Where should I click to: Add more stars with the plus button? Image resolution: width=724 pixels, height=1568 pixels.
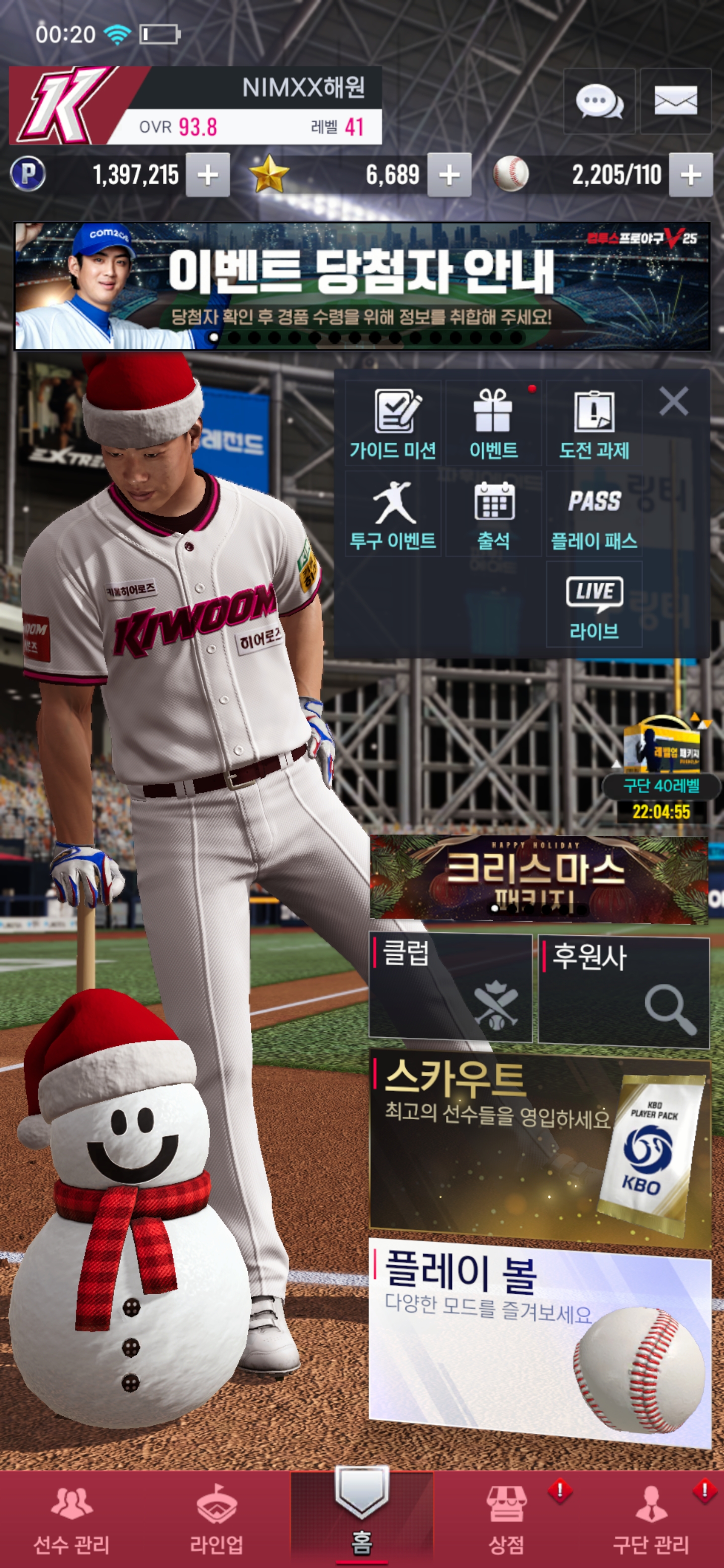click(449, 175)
